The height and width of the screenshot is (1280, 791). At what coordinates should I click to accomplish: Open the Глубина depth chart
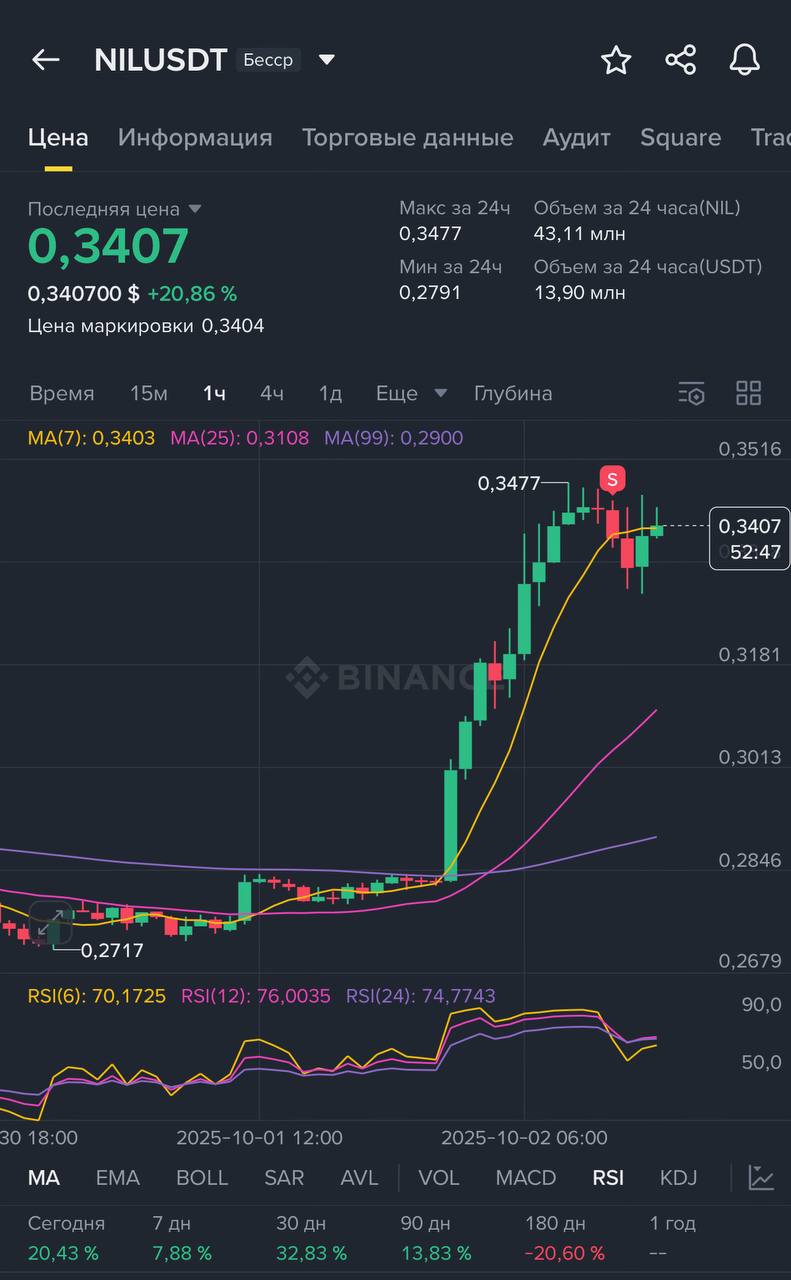tap(513, 393)
